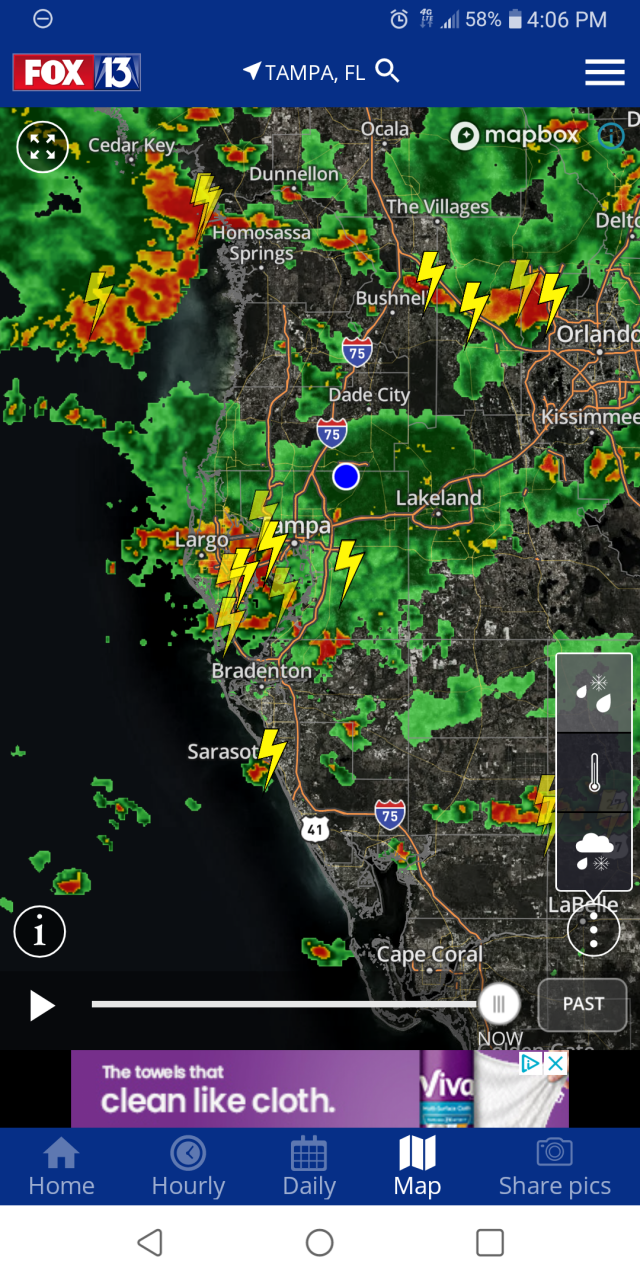Viewport: 640px width, 1280px height.
Task: Open the Mapbox attribution info icon
Action: pyautogui.click(x=611, y=135)
